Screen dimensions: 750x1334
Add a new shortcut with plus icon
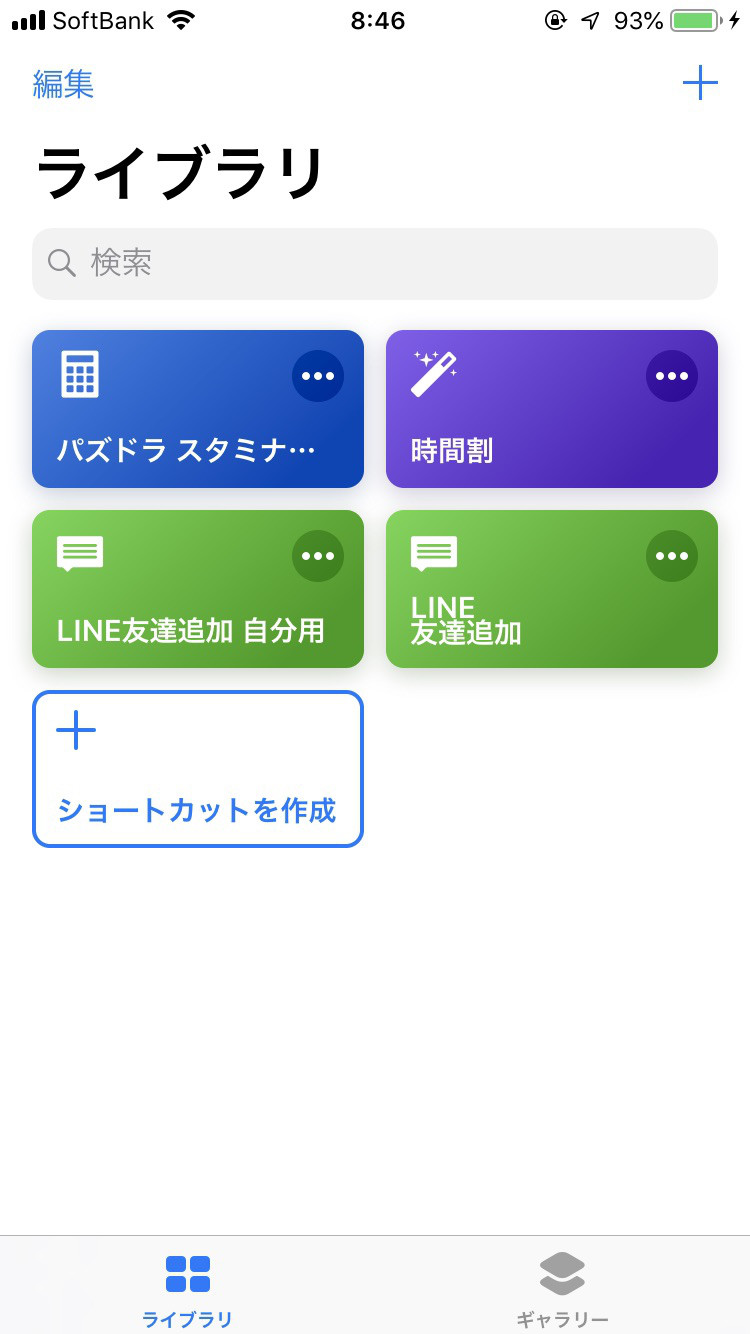pos(700,82)
